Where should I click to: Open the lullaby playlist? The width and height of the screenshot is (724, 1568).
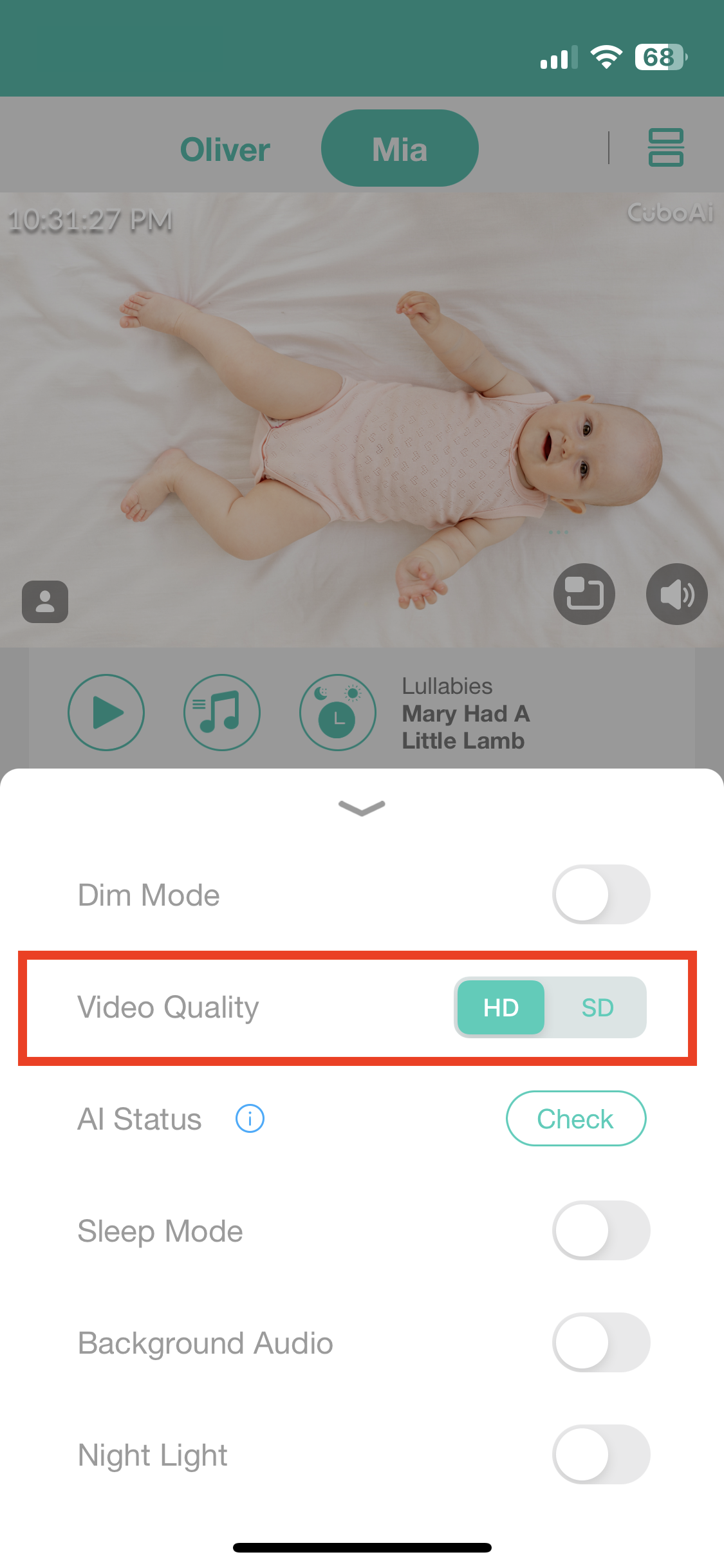click(222, 713)
